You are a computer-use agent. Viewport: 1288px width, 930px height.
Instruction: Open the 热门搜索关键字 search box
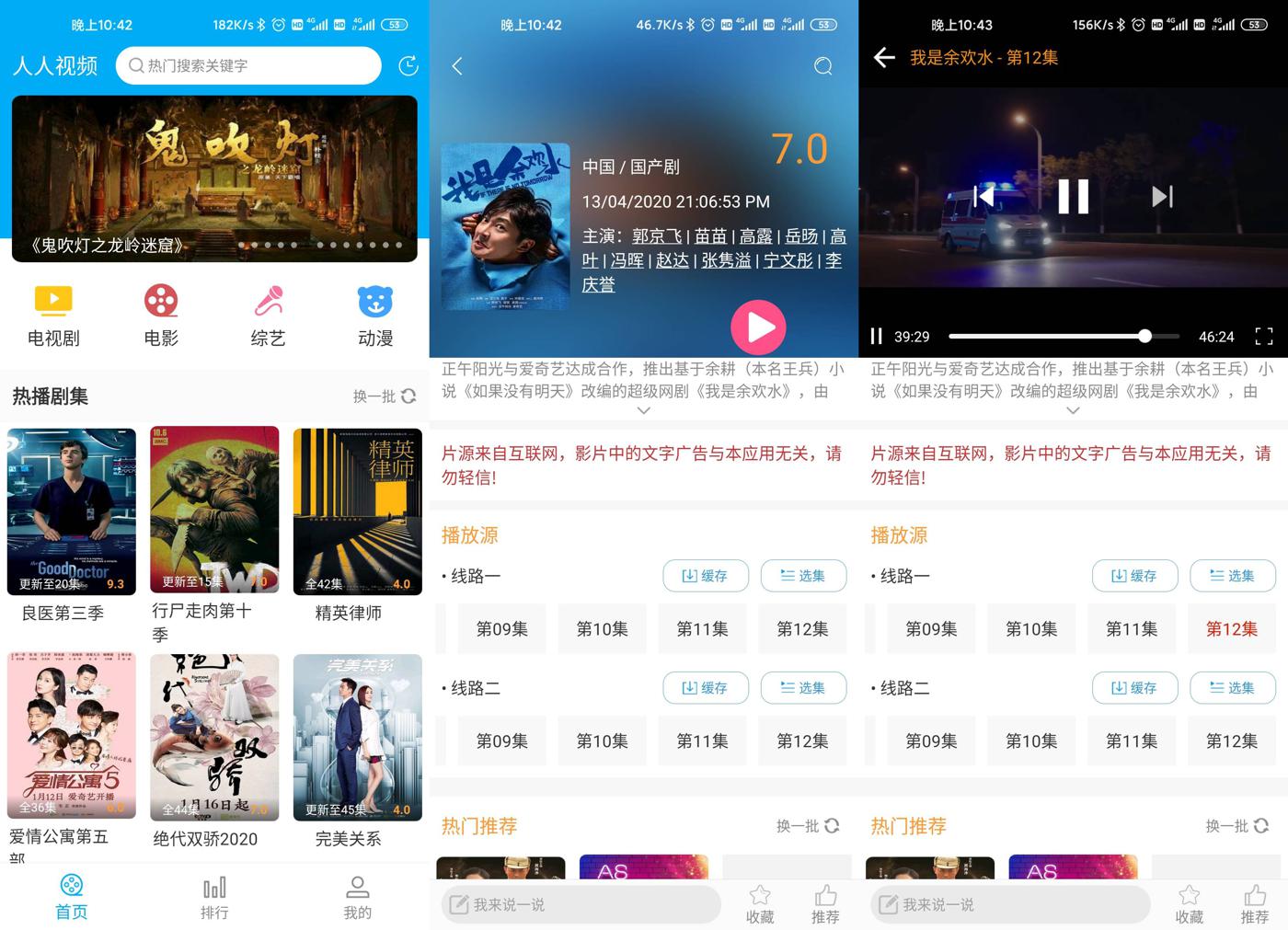[x=248, y=65]
